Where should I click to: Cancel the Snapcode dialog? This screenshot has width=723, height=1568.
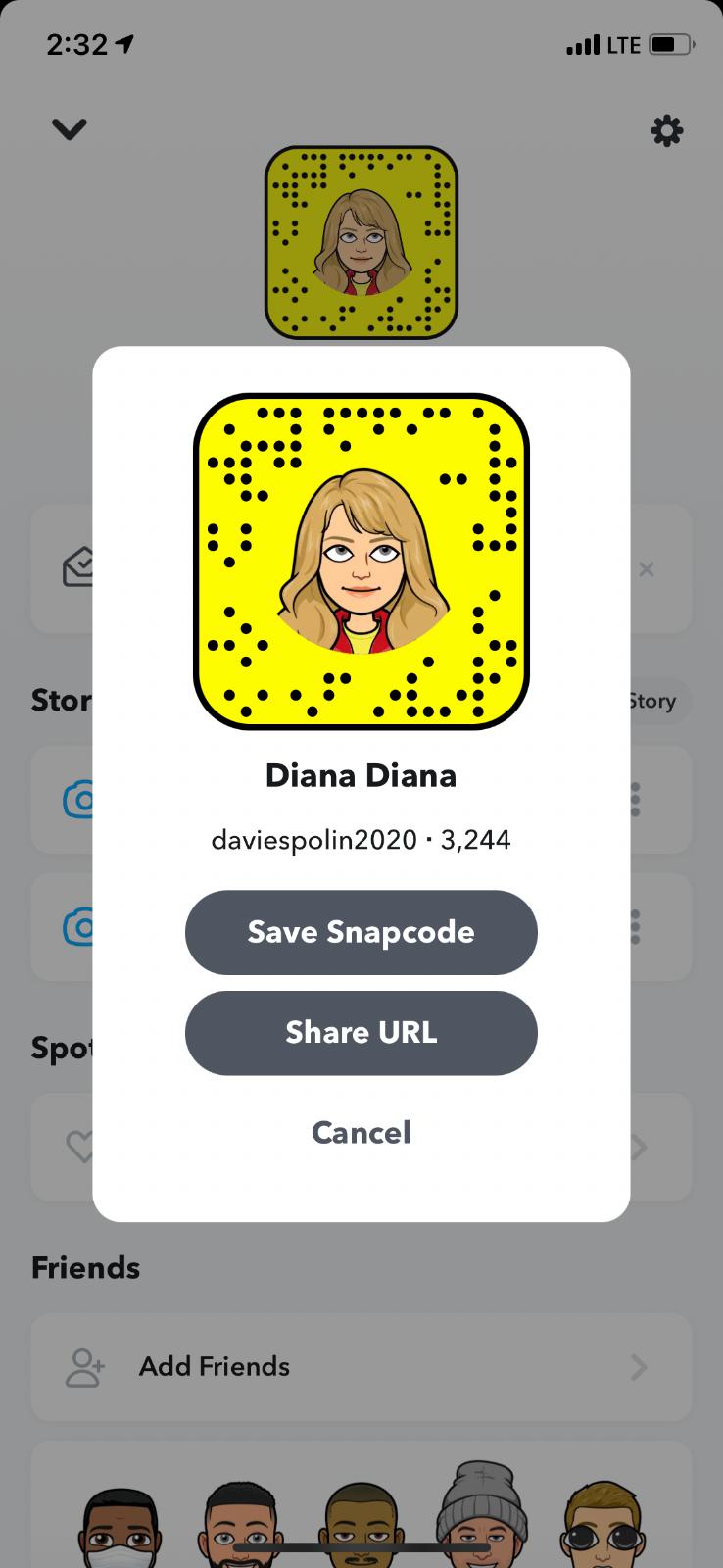coord(361,1133)
